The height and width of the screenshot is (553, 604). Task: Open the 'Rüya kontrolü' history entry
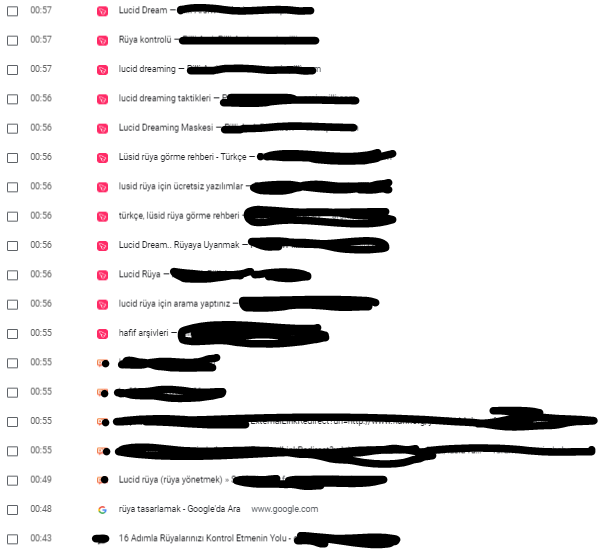coord(145,40)
